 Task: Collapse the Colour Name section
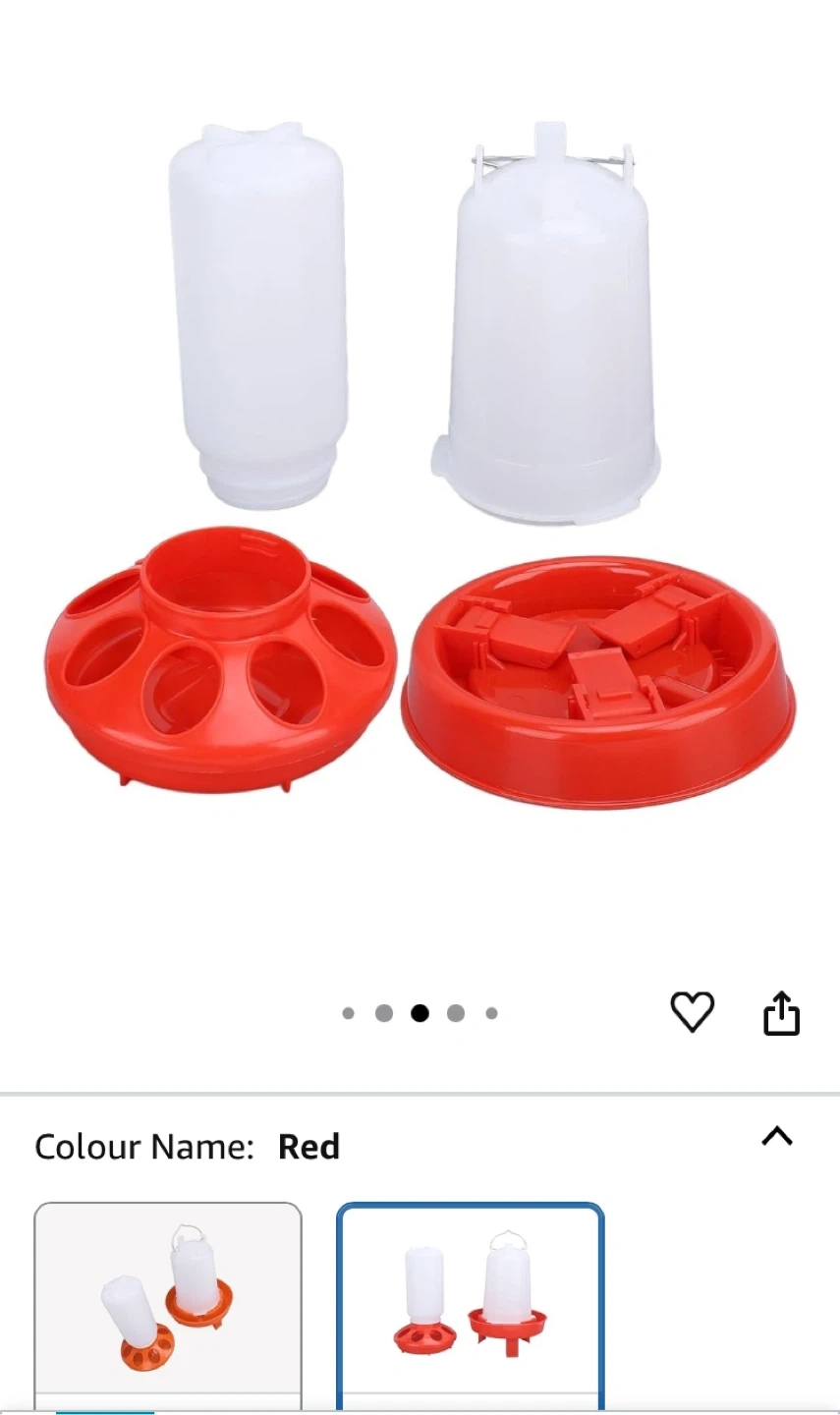pyautogui.click(x=777, y=1137)
